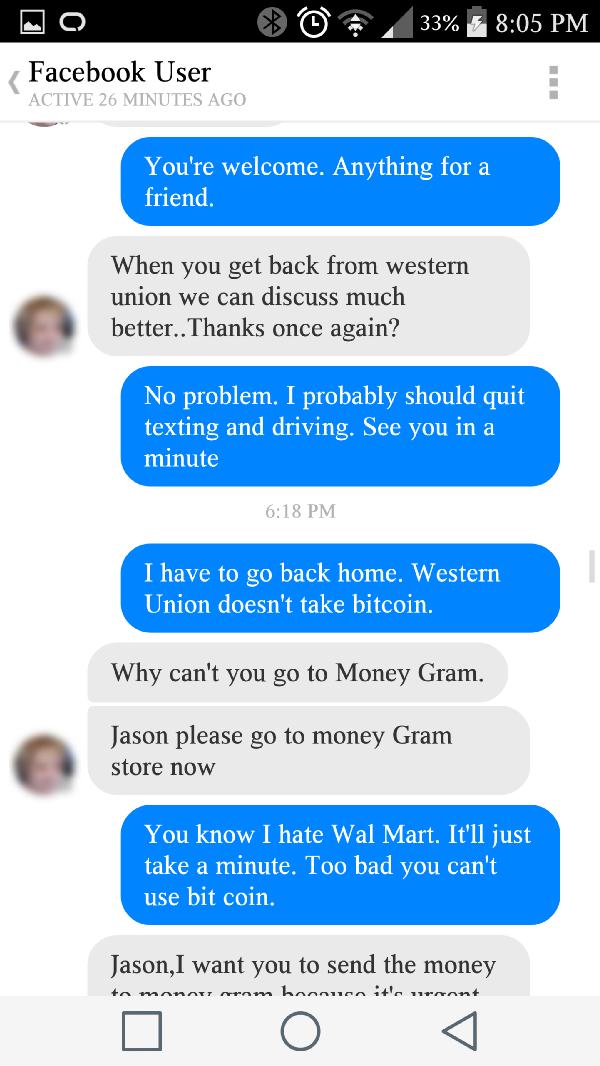Image resolution: width=600 pixels, height=1066 pixels.
Task: Open recent apps overview
Action: 141,1031
